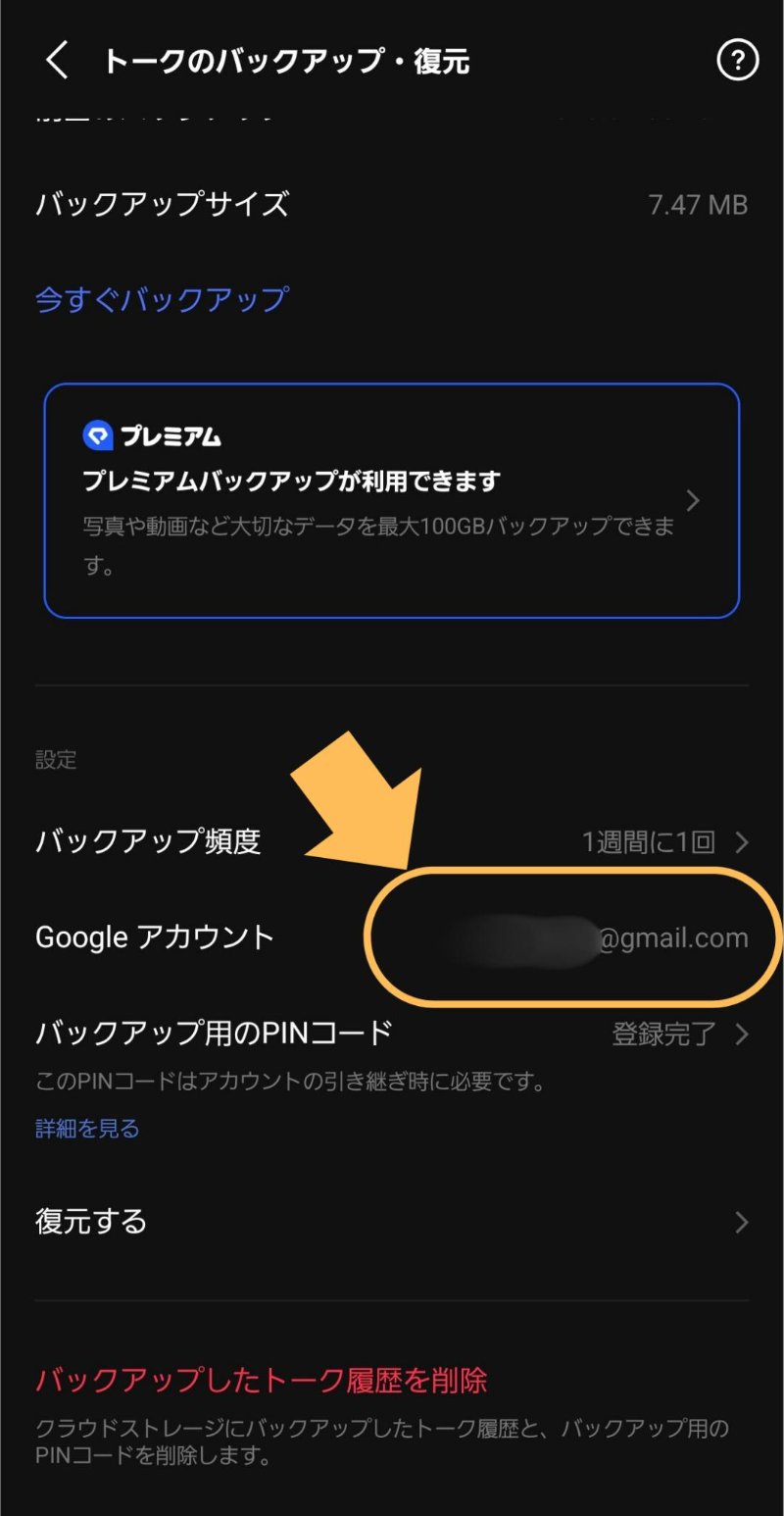Viewport: 784px width, 1516px height.
Task: Tap the back arrow in the header
Action: tap(56, 60)
